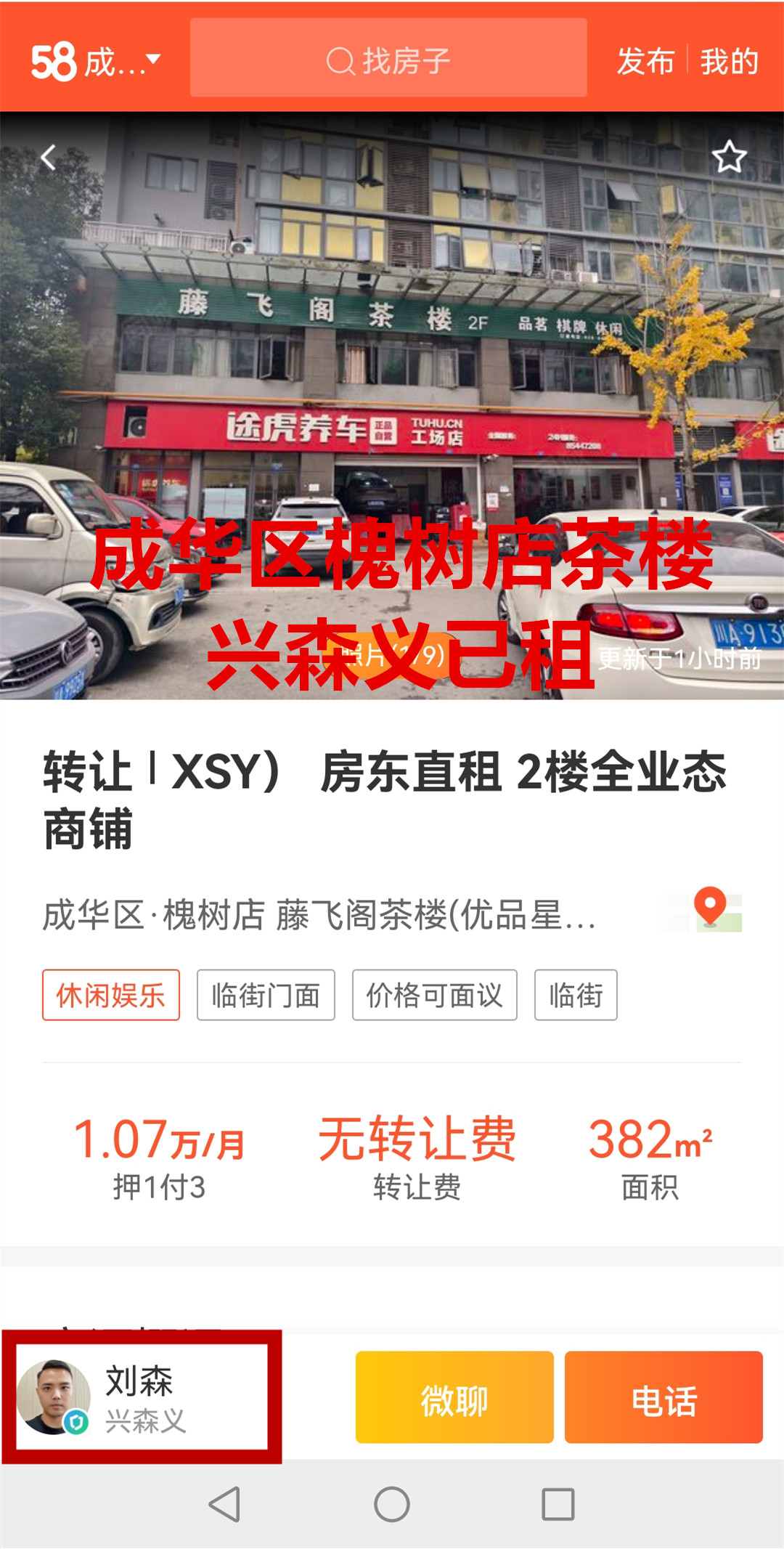Open the system recent apps view
Screen dimensions: 784x1549
(x=558, y=1504)
